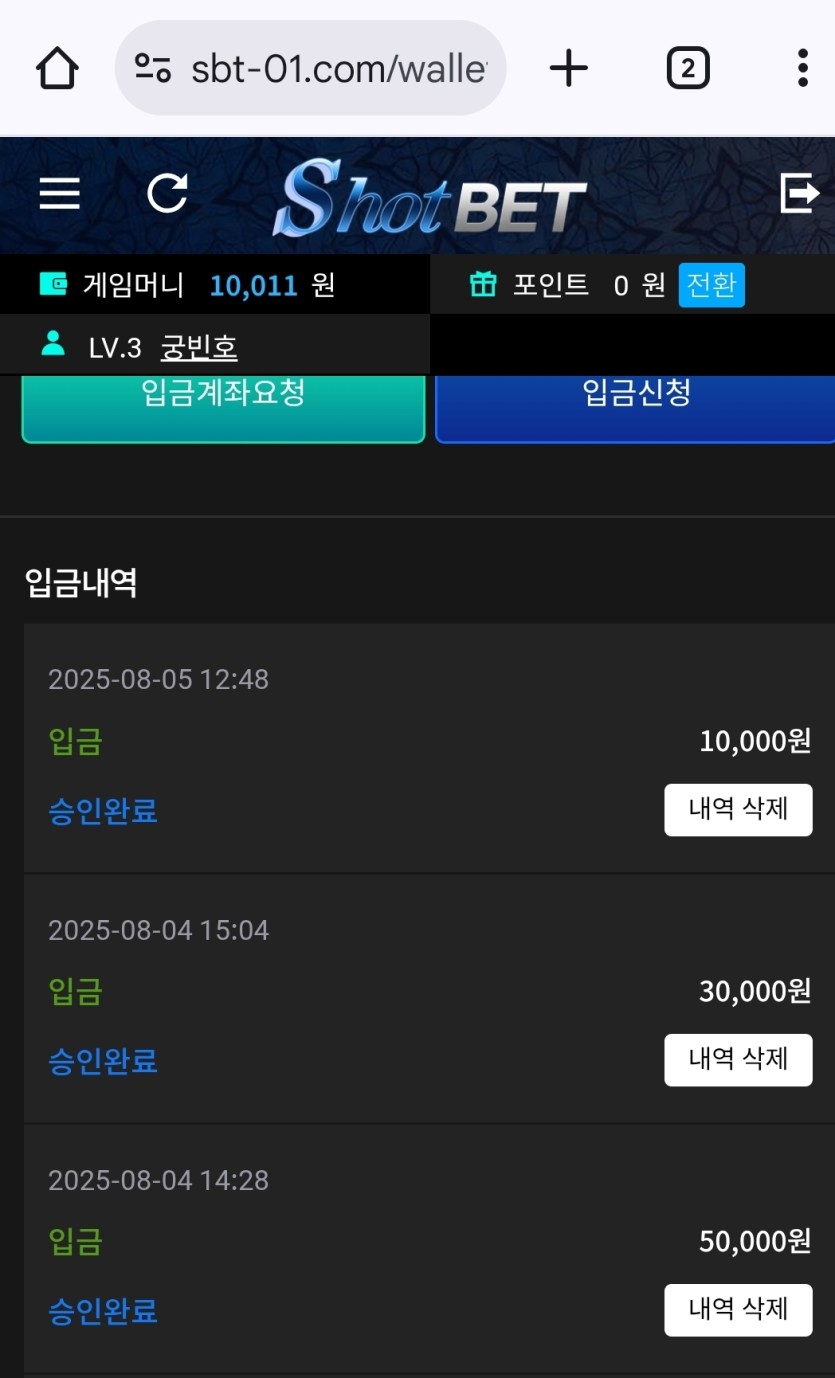Viewport: 835px width, 1378px height.
Task: Delete the 30,000원 deposit record
Action: pyautogui.click(x=738, y=1059)
